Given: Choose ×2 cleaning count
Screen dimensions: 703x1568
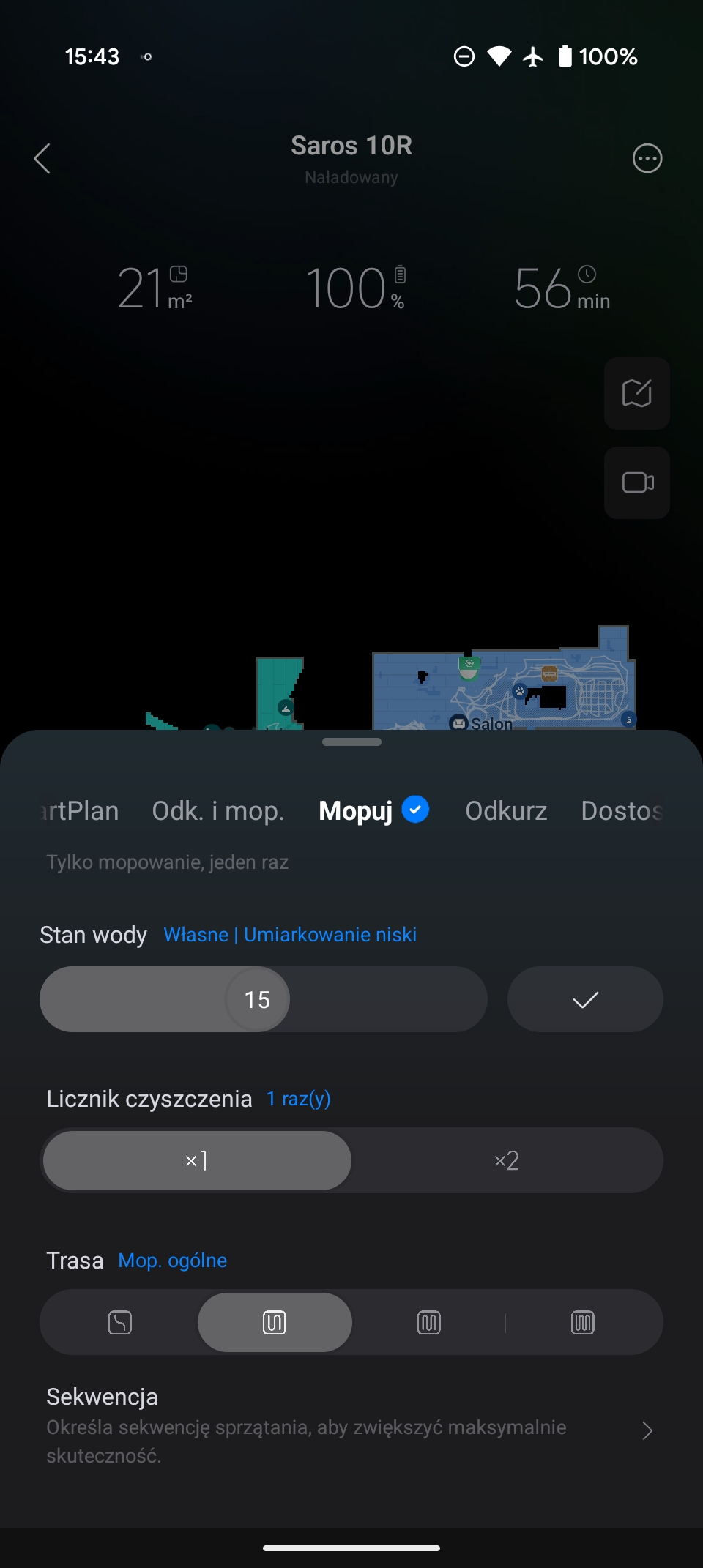Looking at the screenshot, I should point(507,1160).
